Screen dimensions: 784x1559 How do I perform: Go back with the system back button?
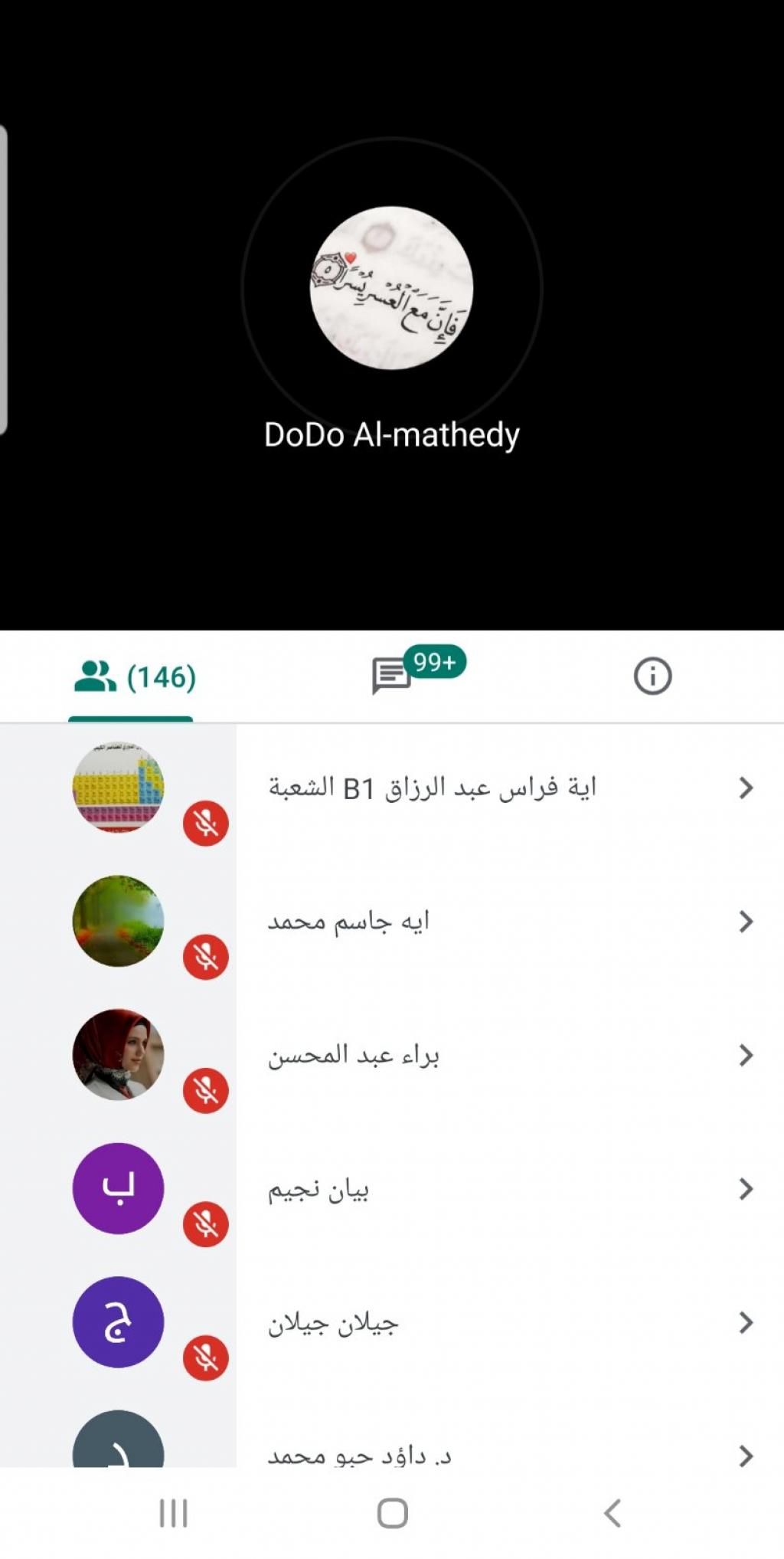(x=612, y=1513)
